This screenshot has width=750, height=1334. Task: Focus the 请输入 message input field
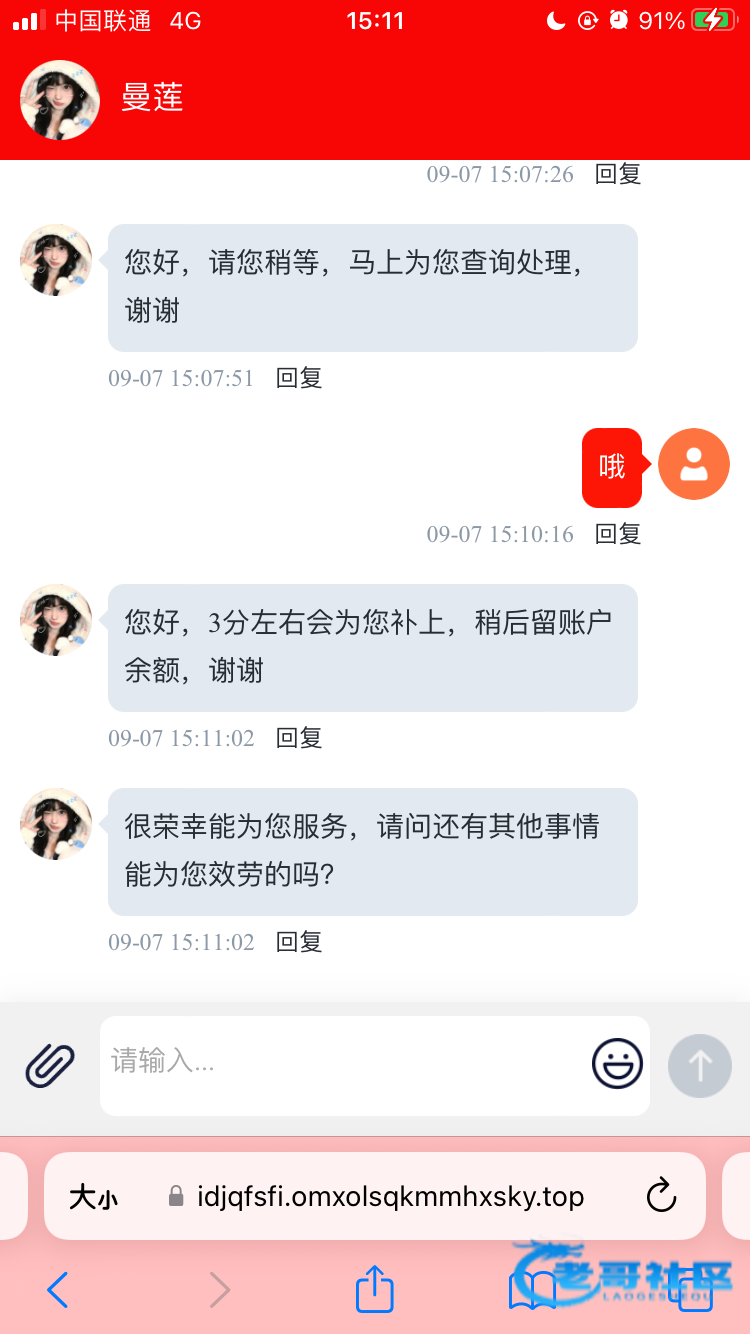340,1062
